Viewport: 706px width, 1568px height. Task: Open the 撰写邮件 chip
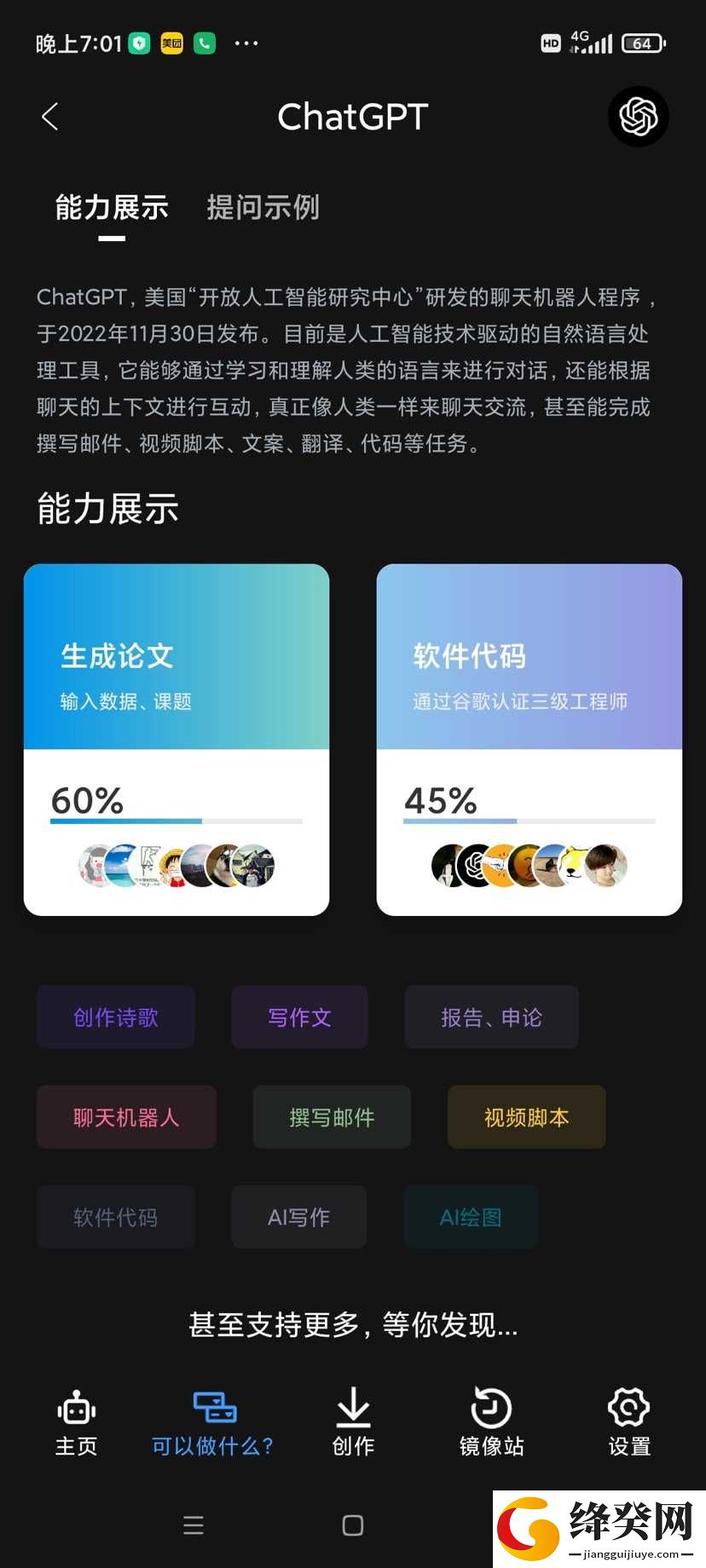332,1117
